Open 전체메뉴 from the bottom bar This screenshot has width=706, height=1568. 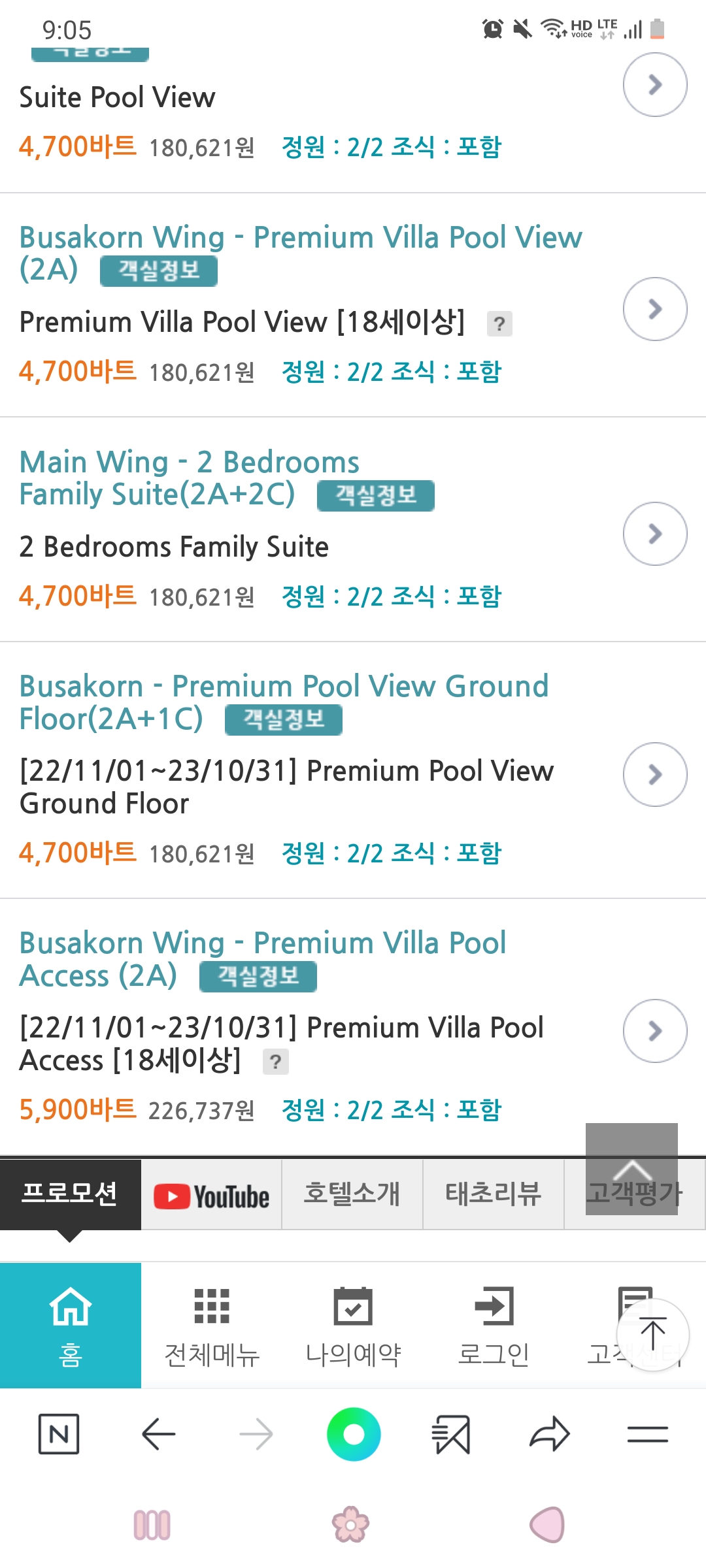pyautogui.click(x=212, y=1326)
